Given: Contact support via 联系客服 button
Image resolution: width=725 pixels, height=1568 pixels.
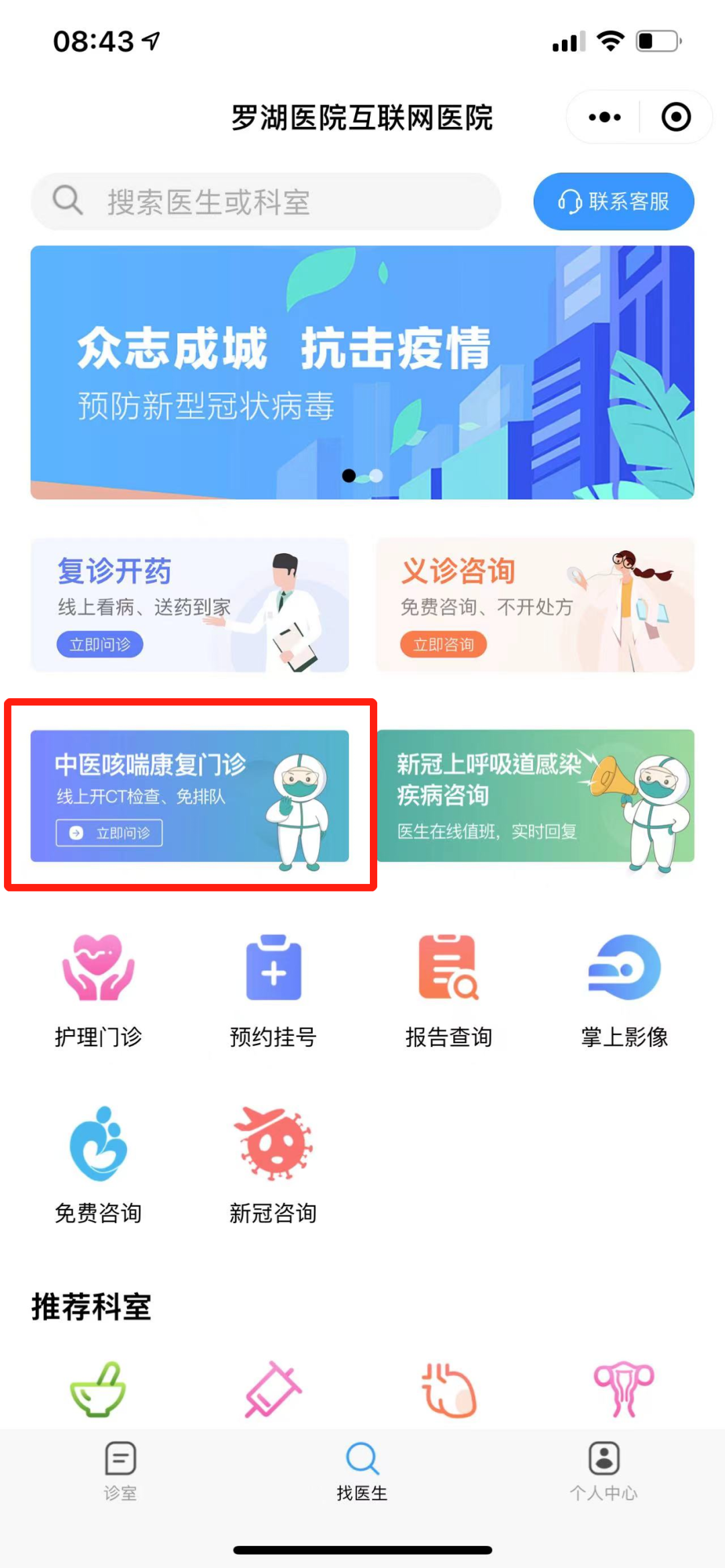Looking at the screenshot, I should 614,201.
